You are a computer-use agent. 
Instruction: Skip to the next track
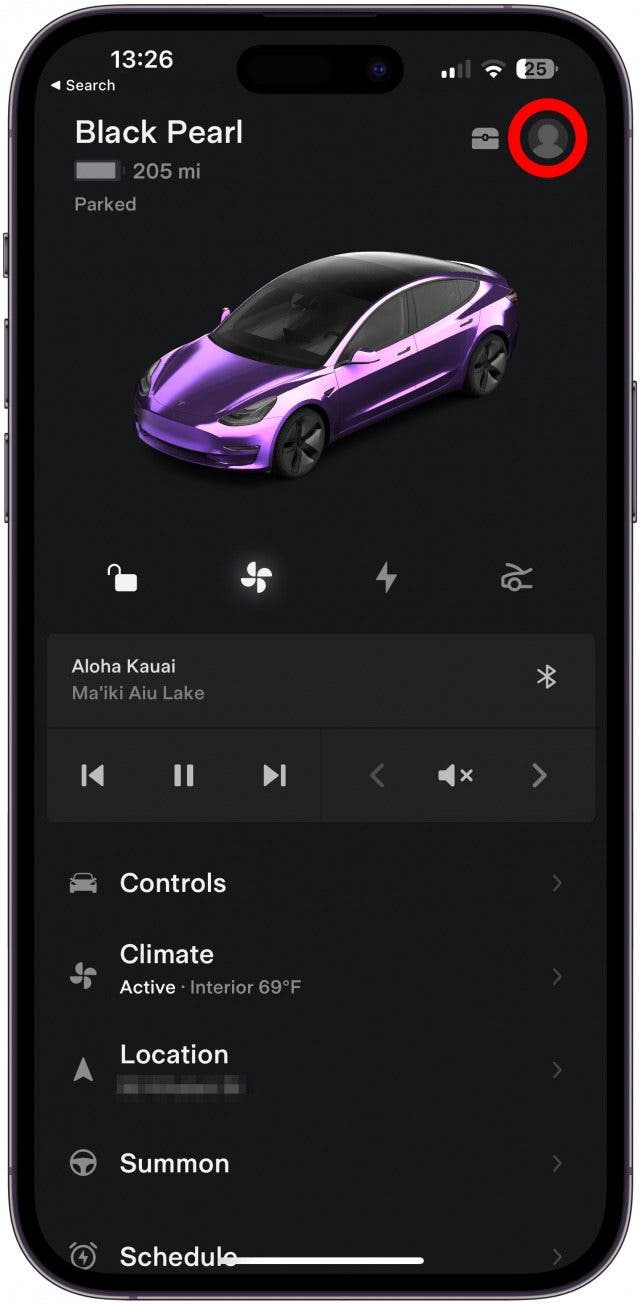pos(274,775)
